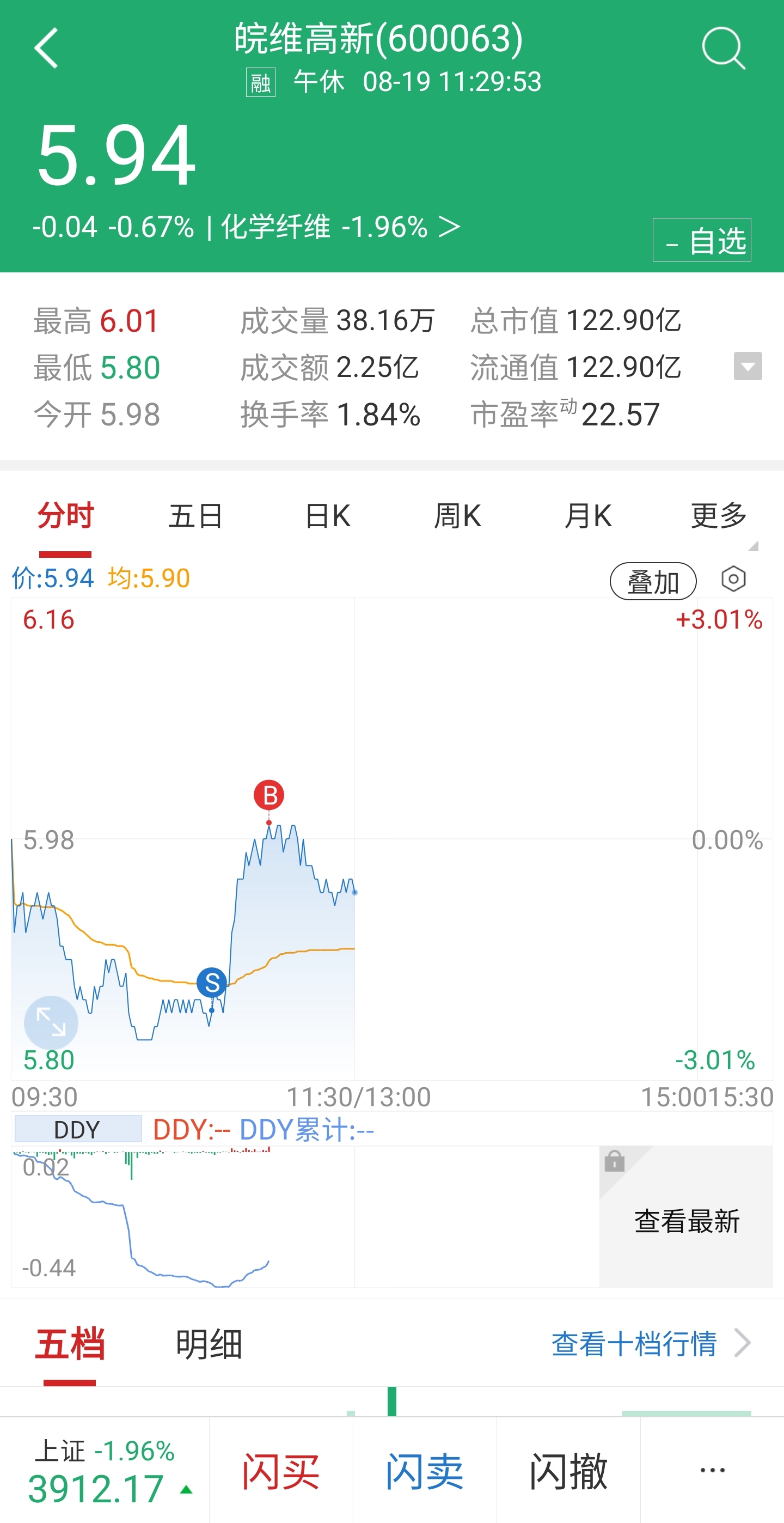Open the stock search icon
The width and height of the screenshot is (784, 1523).
pyautogui.click(x=724, y=48)
